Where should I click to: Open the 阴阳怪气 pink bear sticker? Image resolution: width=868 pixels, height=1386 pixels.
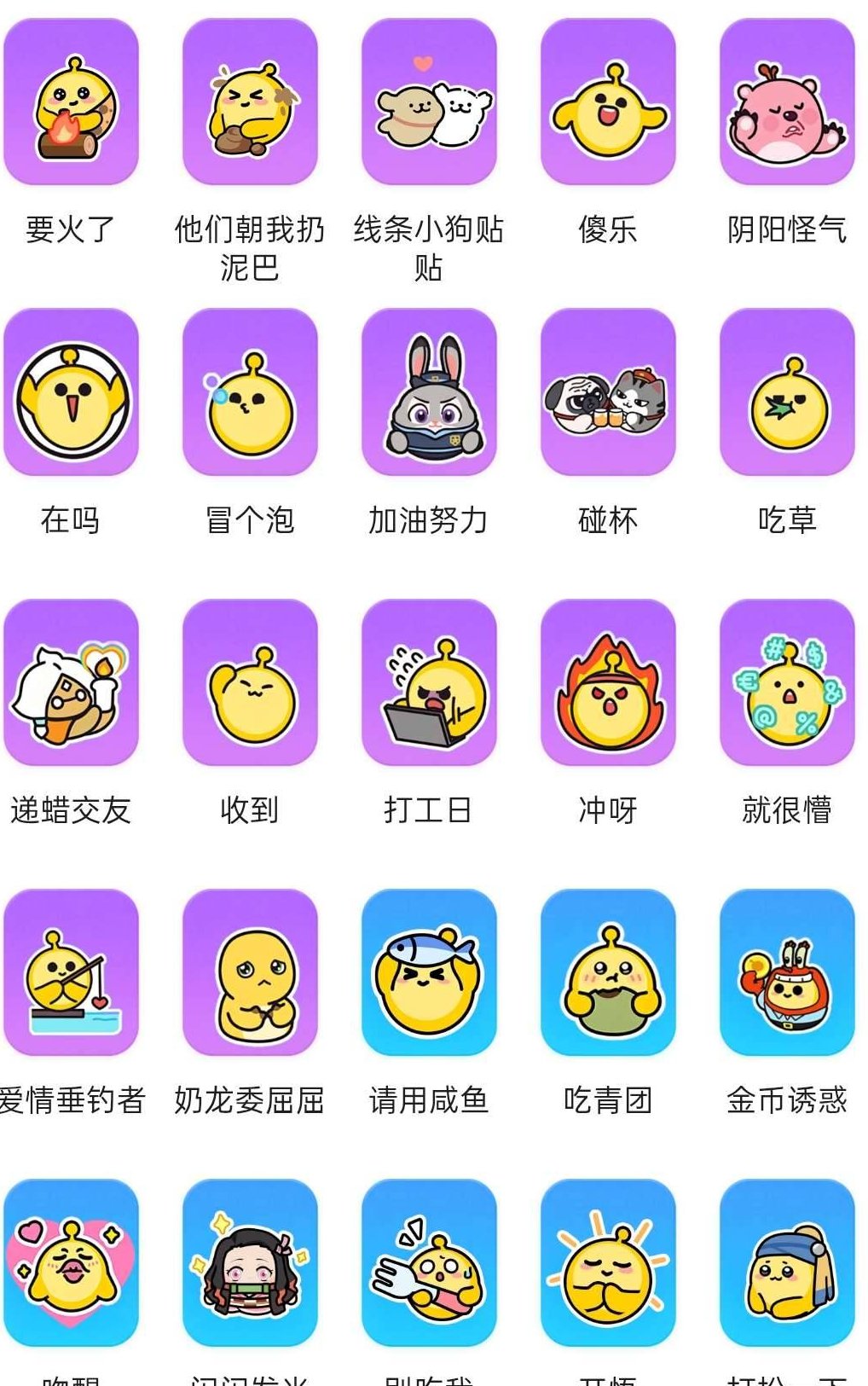click(784, 102)
